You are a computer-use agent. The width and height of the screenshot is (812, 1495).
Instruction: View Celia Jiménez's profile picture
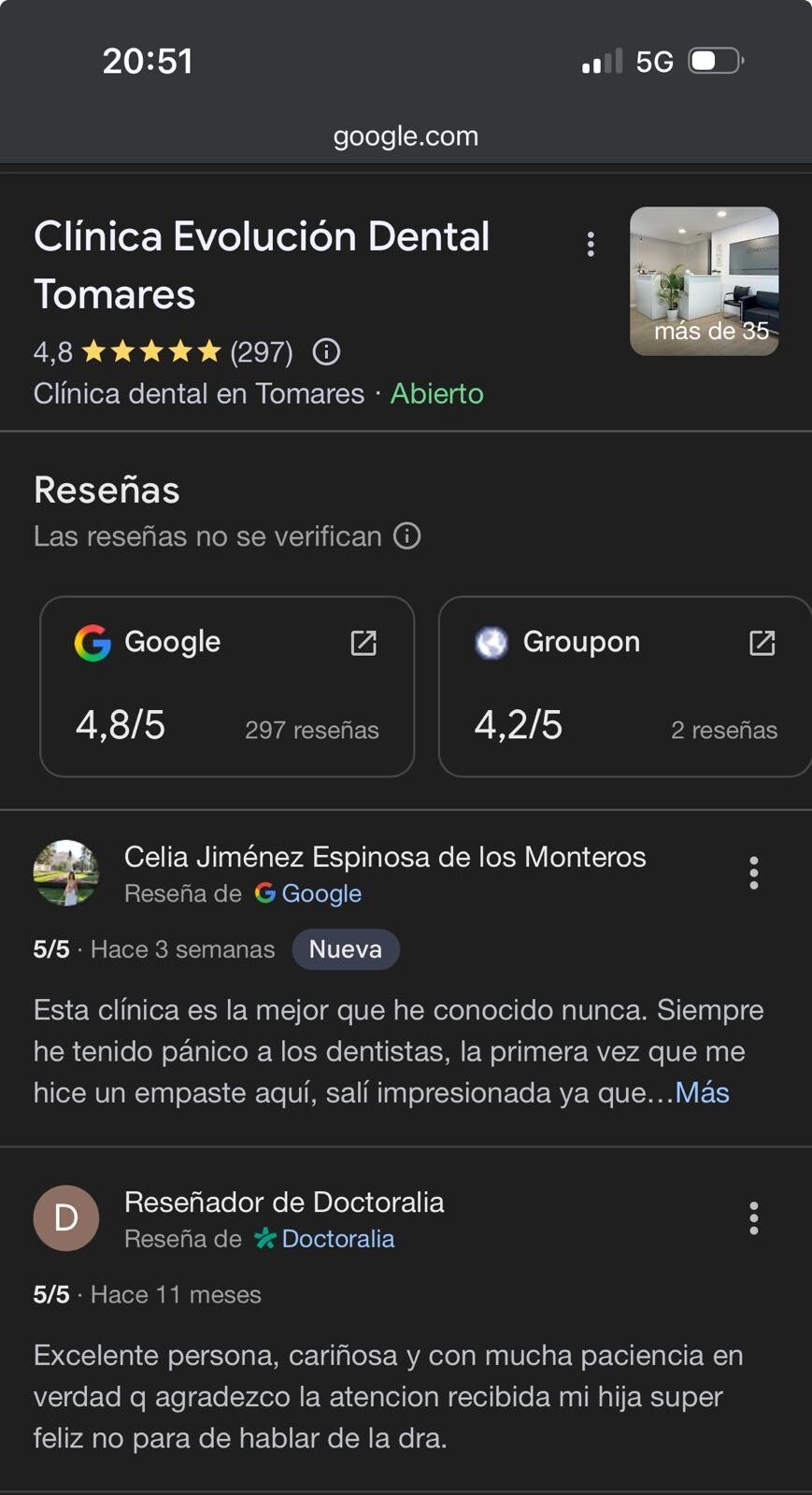(66, 873)
